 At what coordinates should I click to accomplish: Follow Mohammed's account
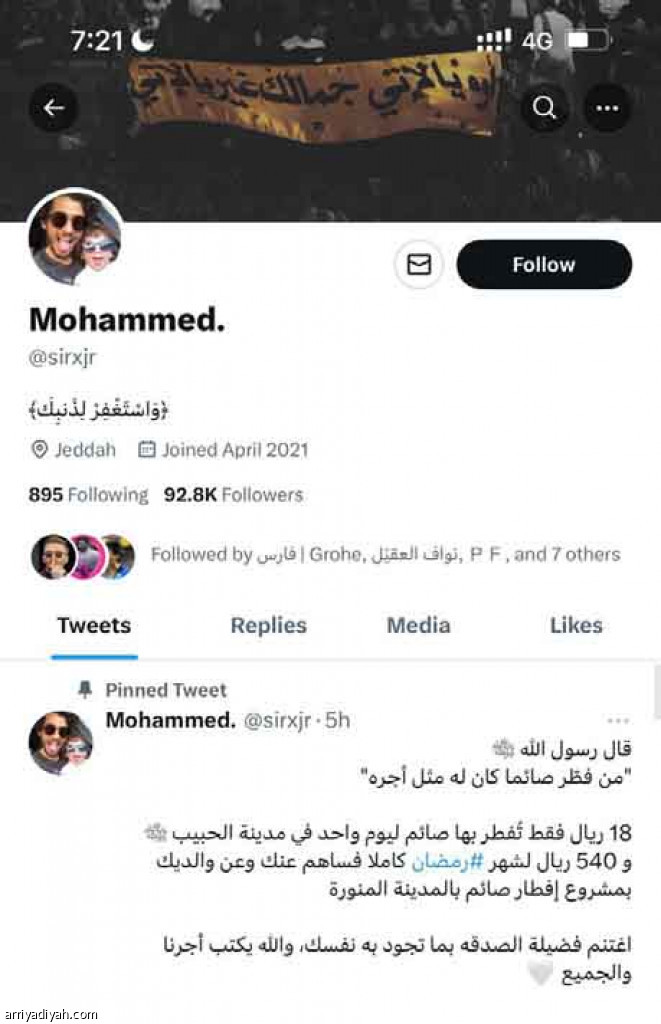544,264
